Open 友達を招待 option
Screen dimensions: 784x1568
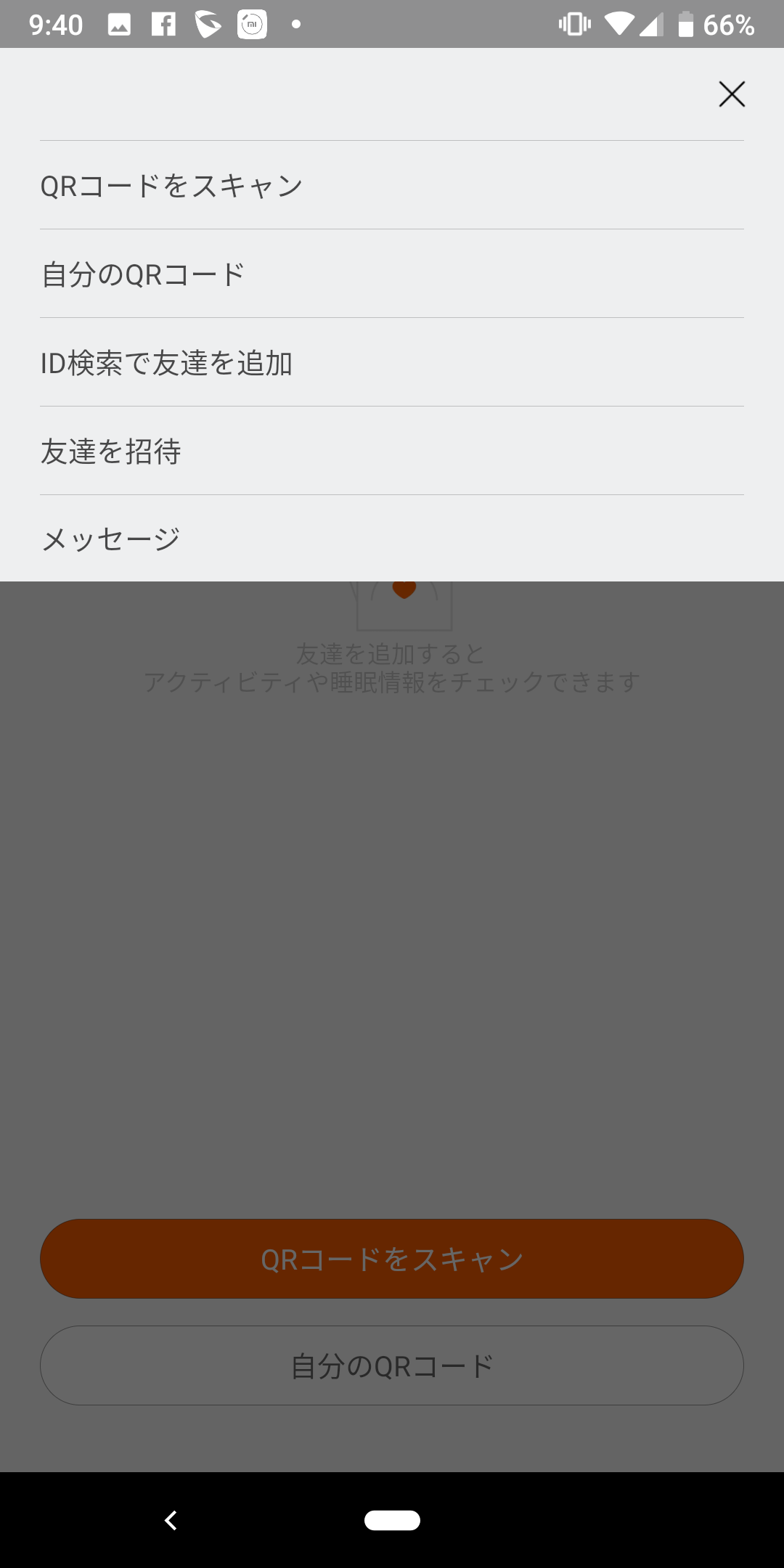click(392, 451)
